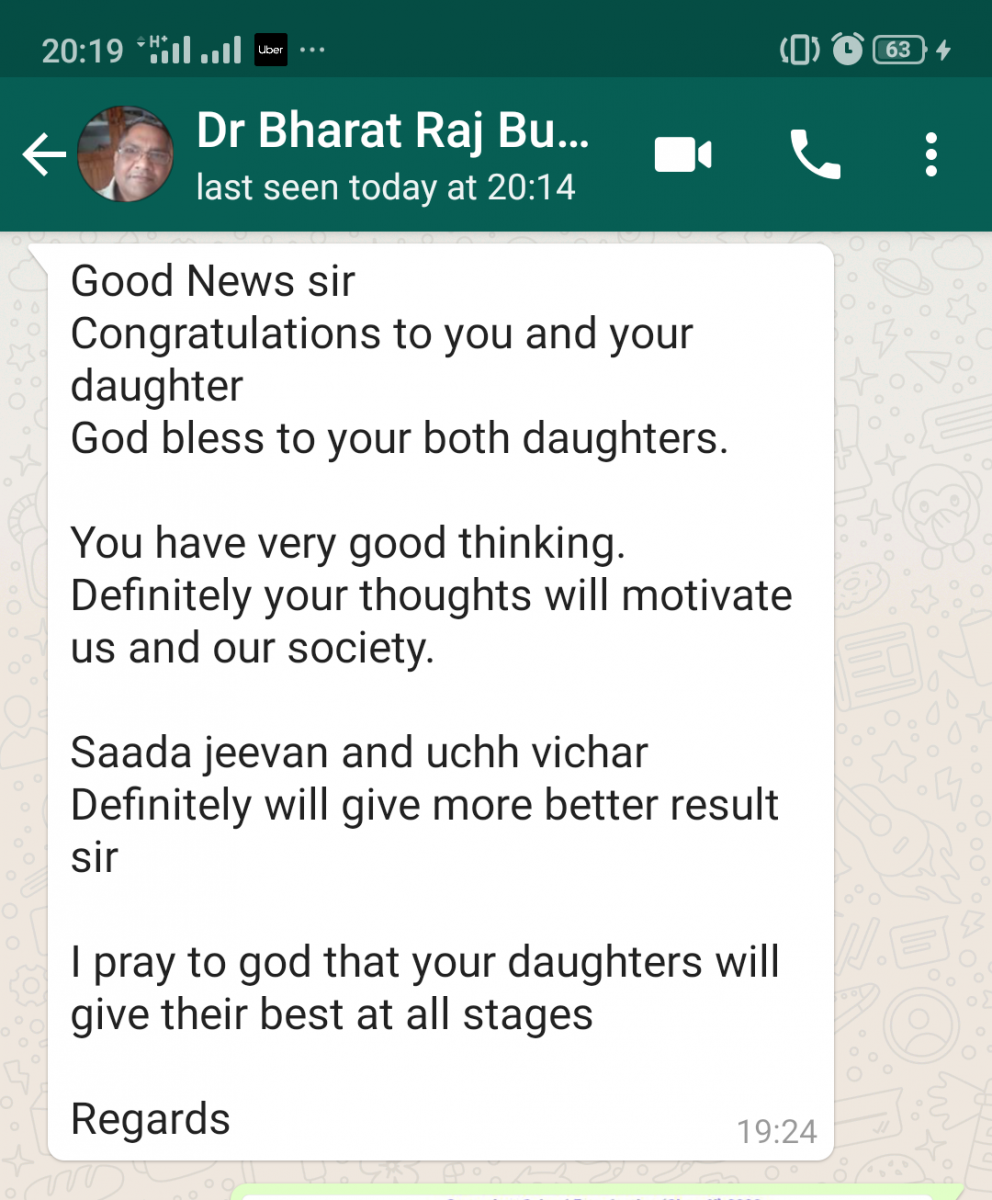Image resolution: width=992 pixels, height=1200 pixels.
Task: Open contact info for Dr Bharat Raj
Action: point(393,156)
